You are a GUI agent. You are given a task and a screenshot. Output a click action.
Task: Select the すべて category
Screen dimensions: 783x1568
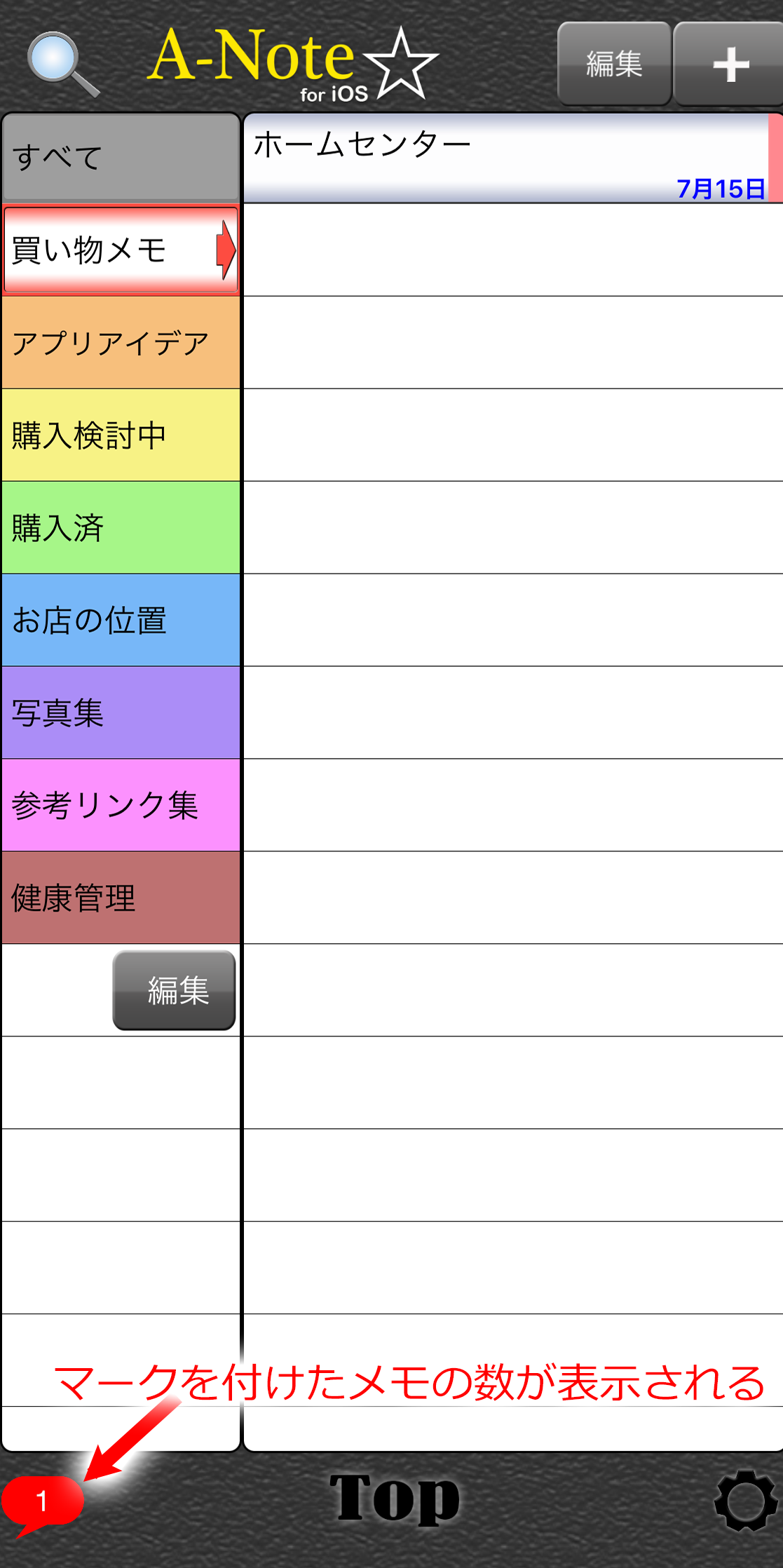click(x=121, y=157)
